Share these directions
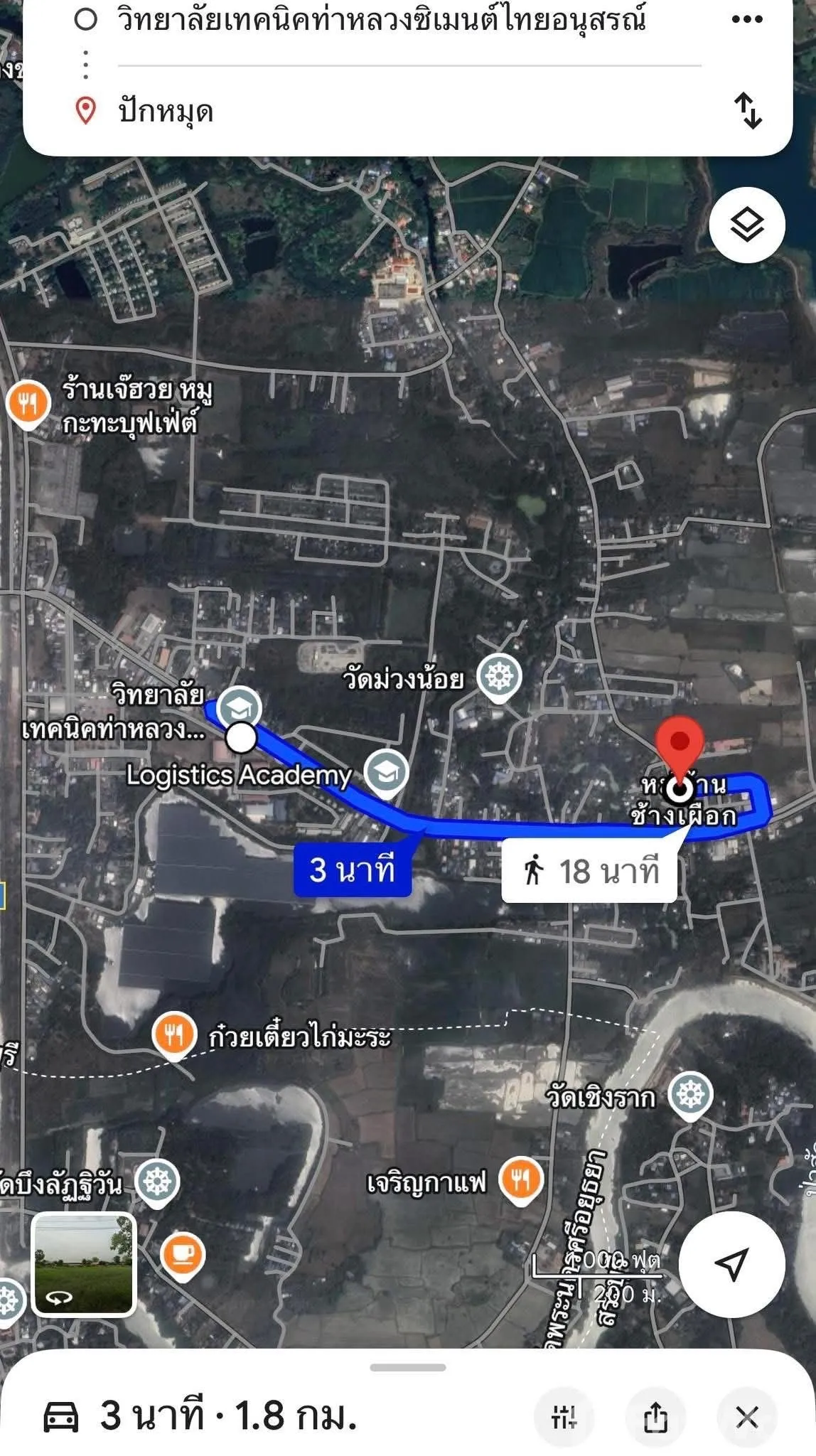This screenshot has width=816, height=1456. pyautogui.click(x=655, y=1417)
